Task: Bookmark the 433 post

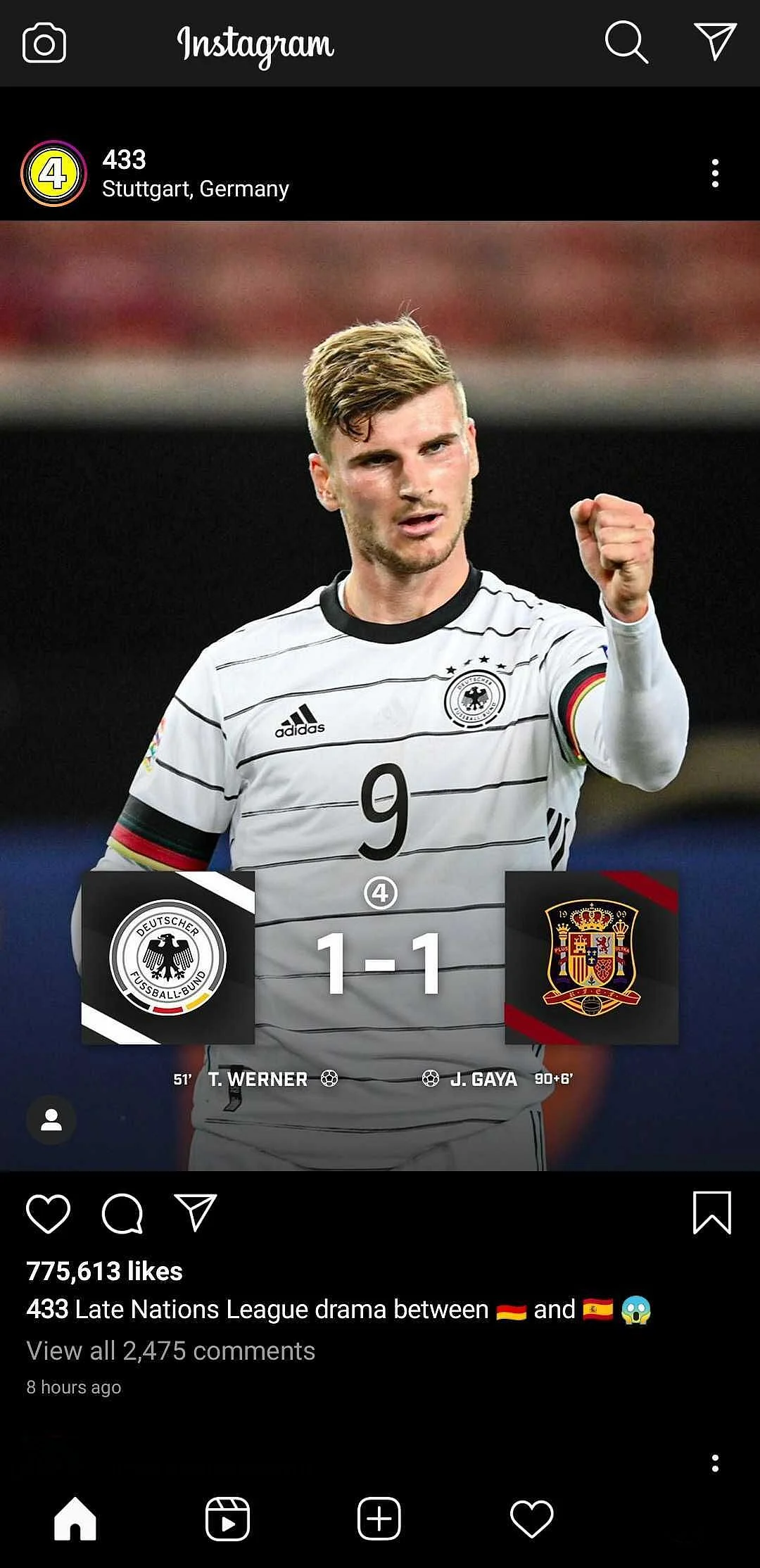Action: [711, 1213]
